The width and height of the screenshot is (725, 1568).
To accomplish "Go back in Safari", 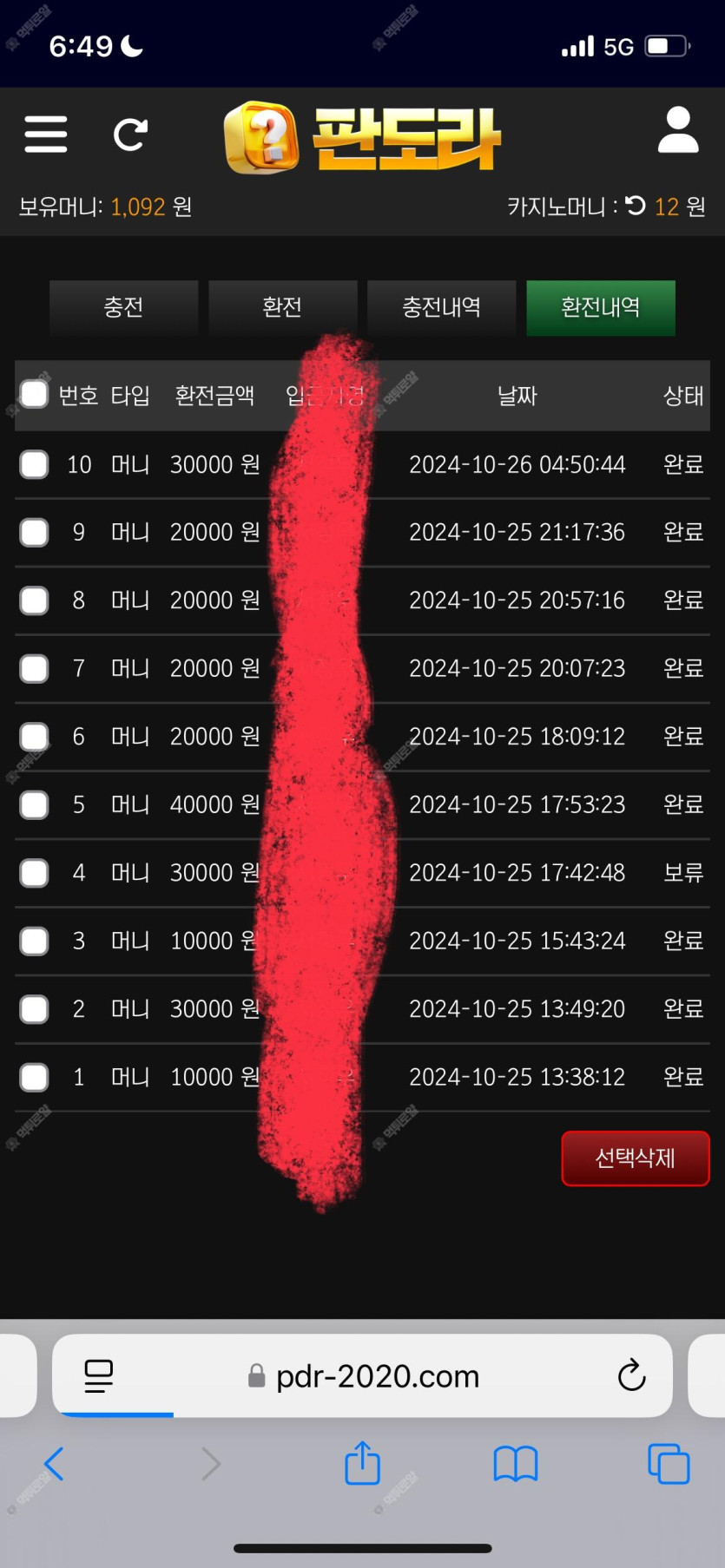I will coord(54,1464).
